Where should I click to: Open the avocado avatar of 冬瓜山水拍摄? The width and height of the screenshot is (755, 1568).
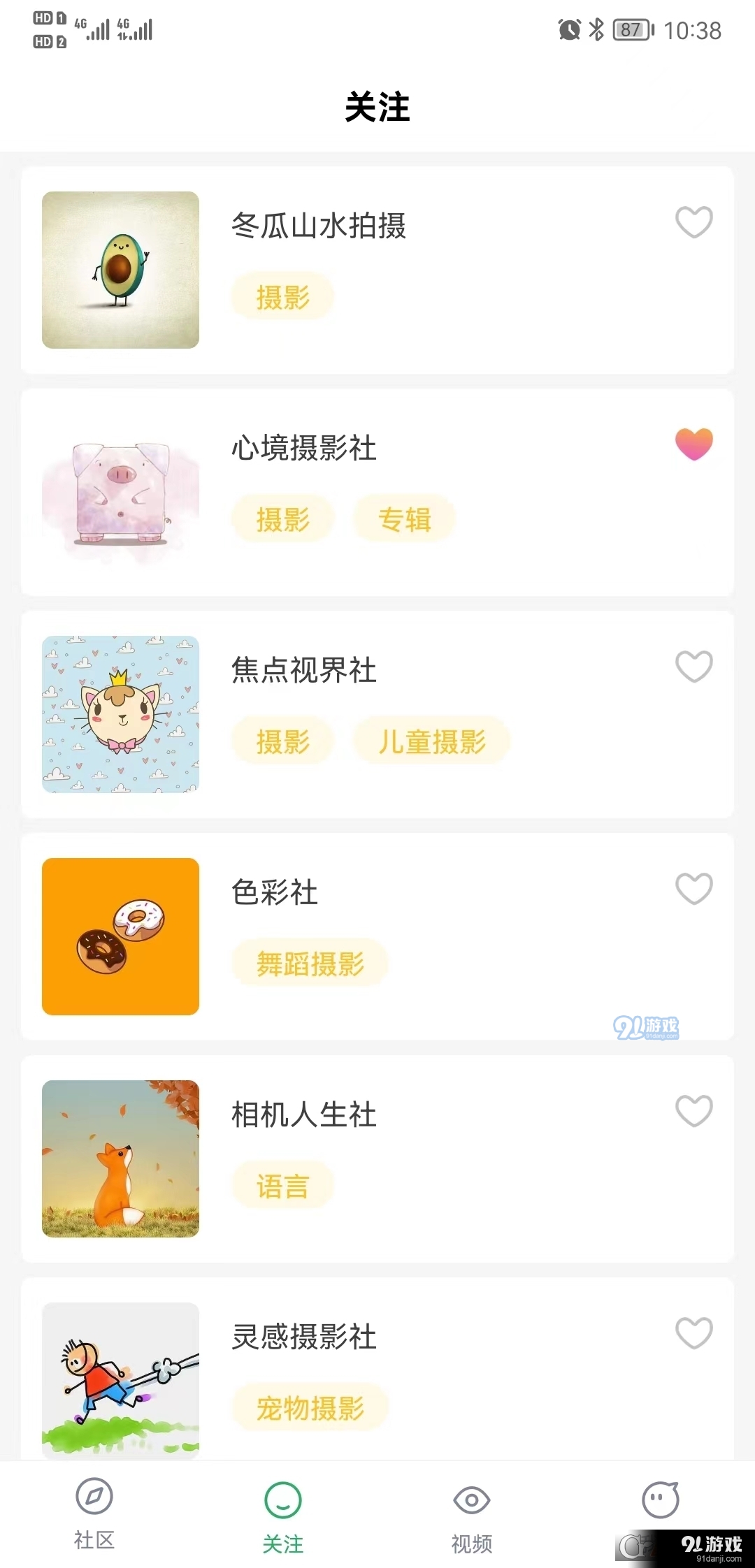pyautogui.click(x=120, y=270)
